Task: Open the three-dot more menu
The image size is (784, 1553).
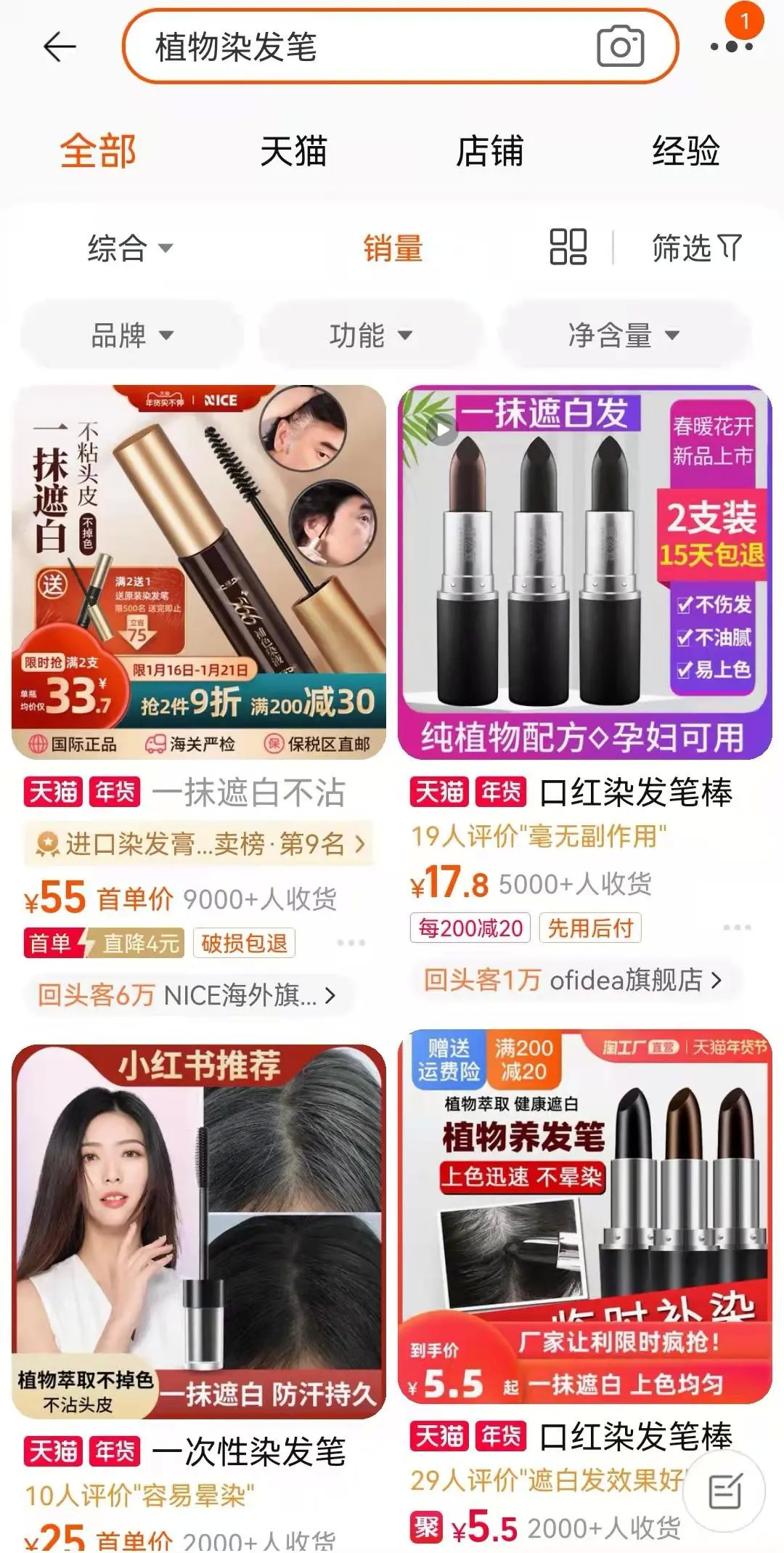Action: click(x=731, y=46)
